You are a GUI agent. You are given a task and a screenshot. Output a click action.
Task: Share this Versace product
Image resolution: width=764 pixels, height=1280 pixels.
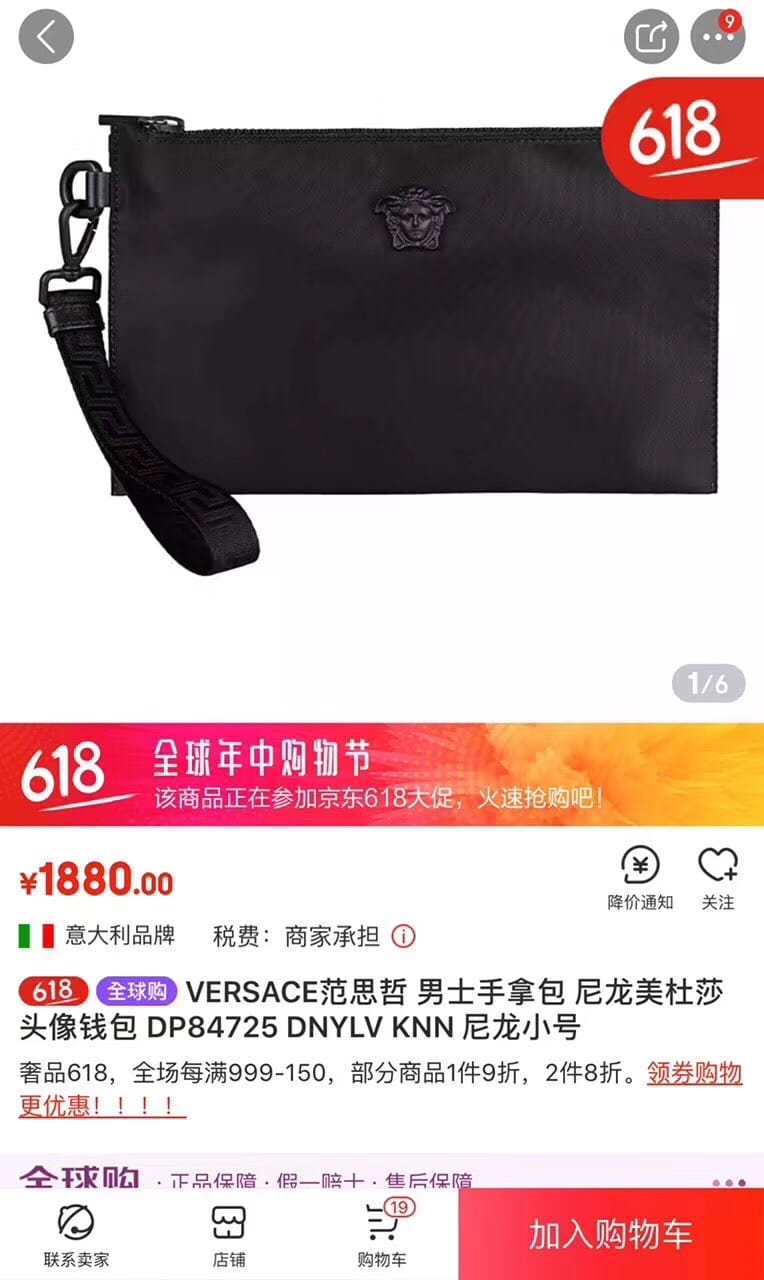coord(651,37)
